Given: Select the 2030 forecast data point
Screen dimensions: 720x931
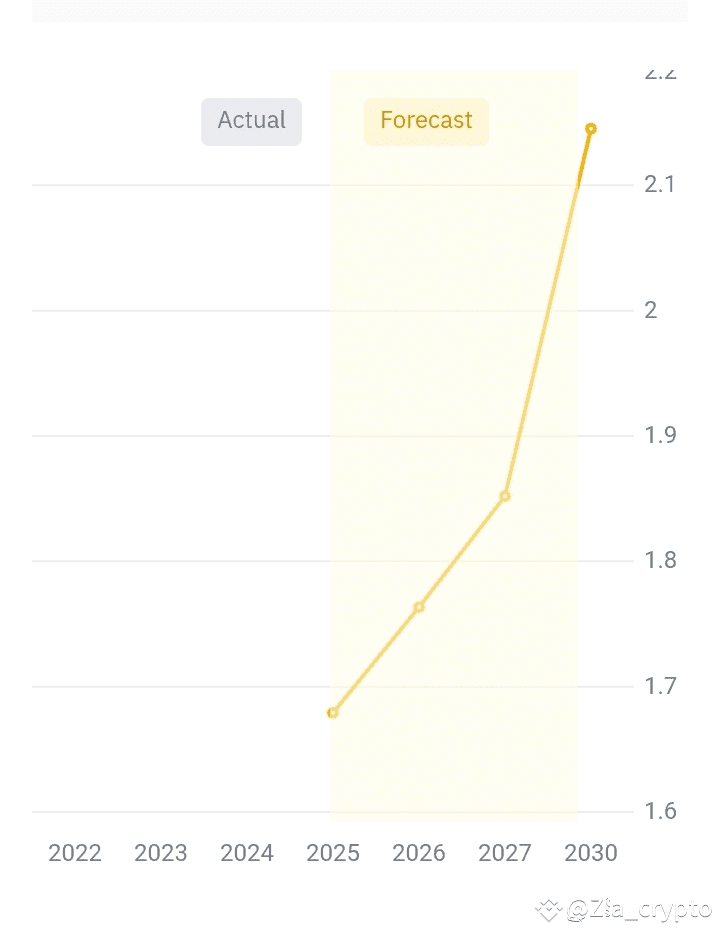Looking at the screenshot, I should coord(591,128).
